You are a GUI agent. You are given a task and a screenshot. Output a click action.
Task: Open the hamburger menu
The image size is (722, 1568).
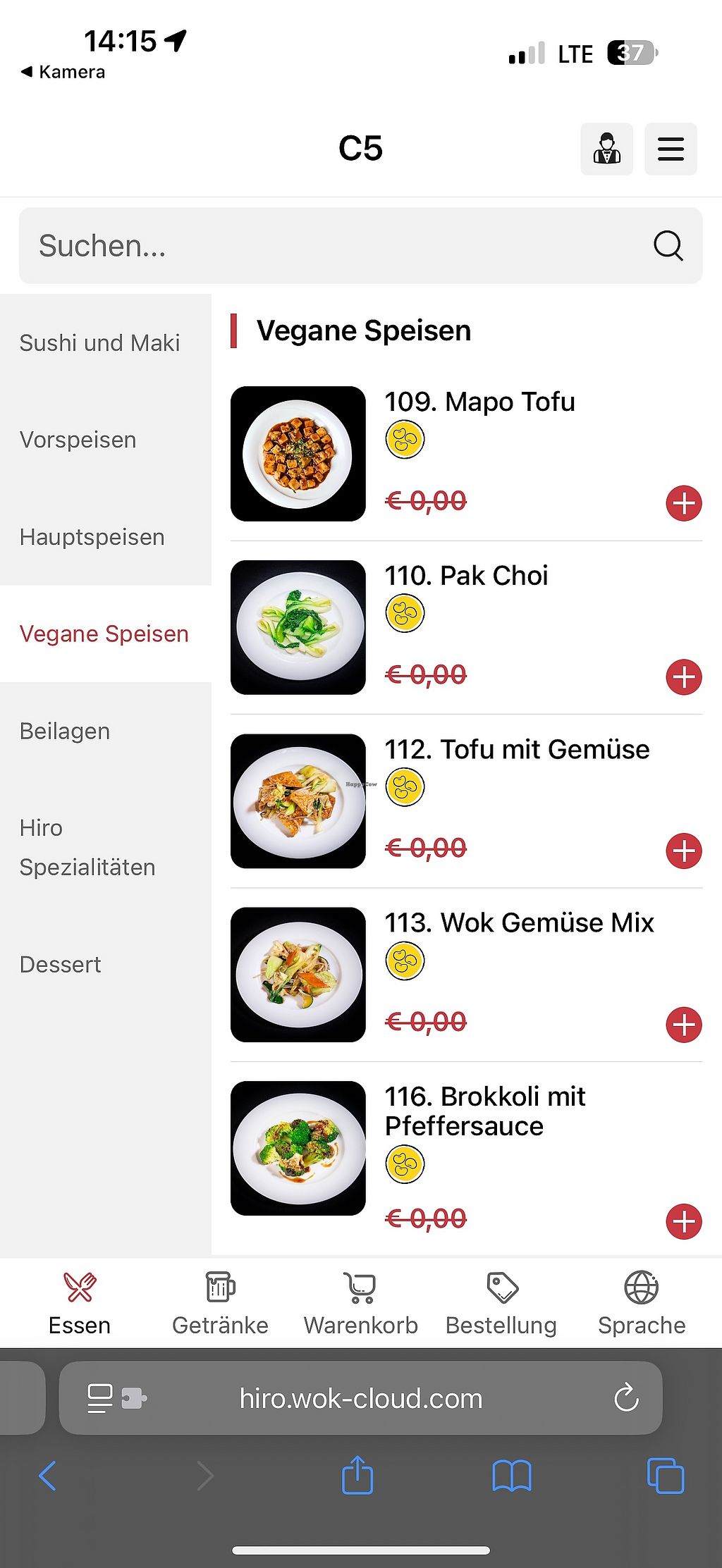(671, 149)
